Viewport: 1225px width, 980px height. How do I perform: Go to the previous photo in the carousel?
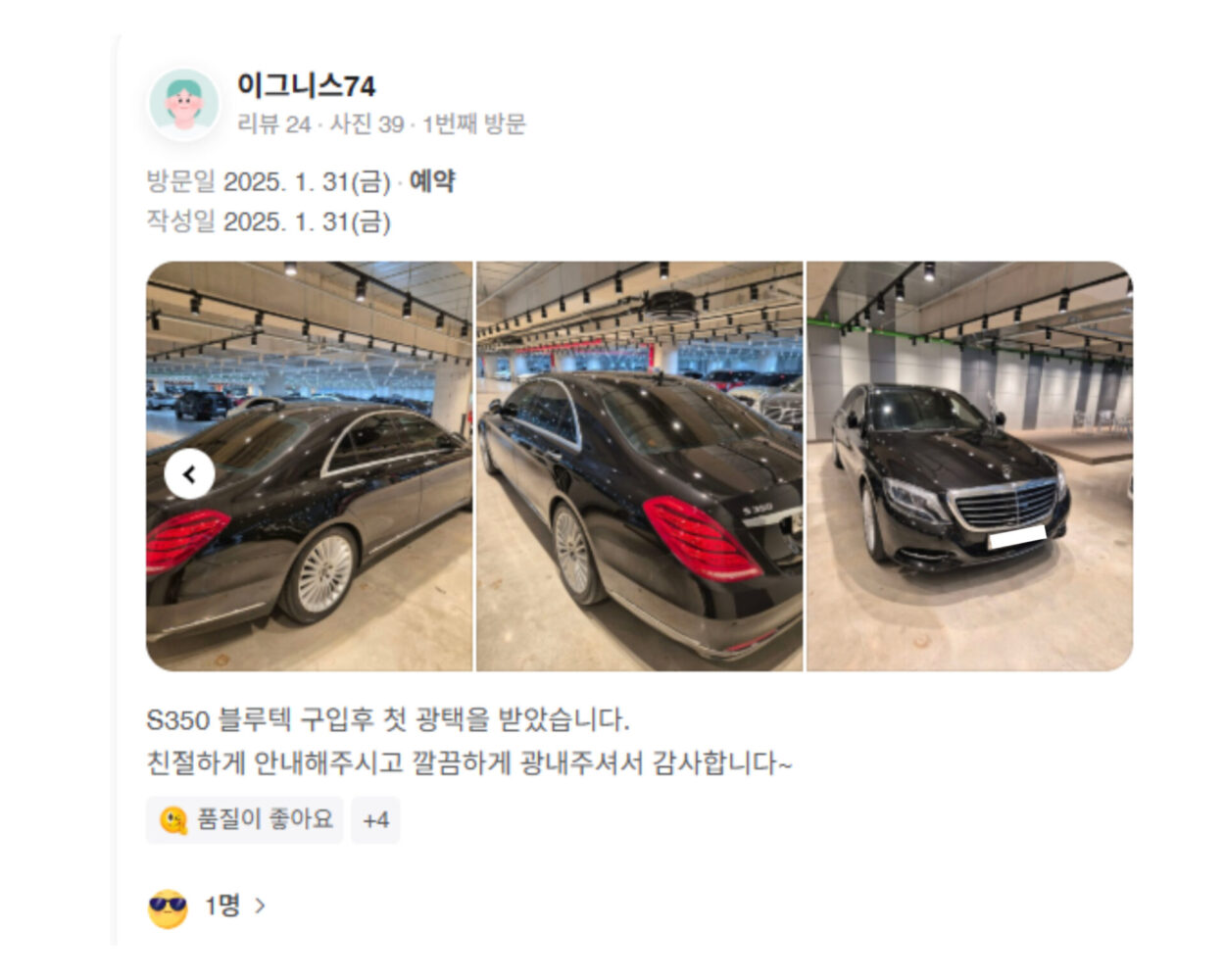point(189,475)
